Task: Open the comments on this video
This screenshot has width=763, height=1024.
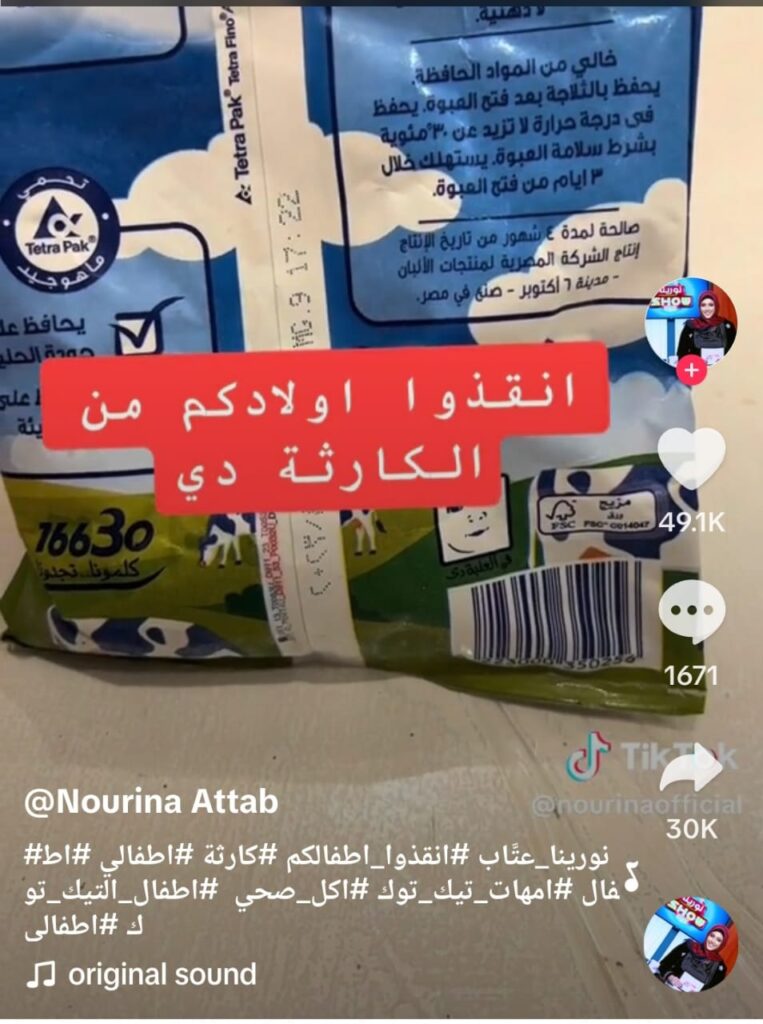Action: 692,611
